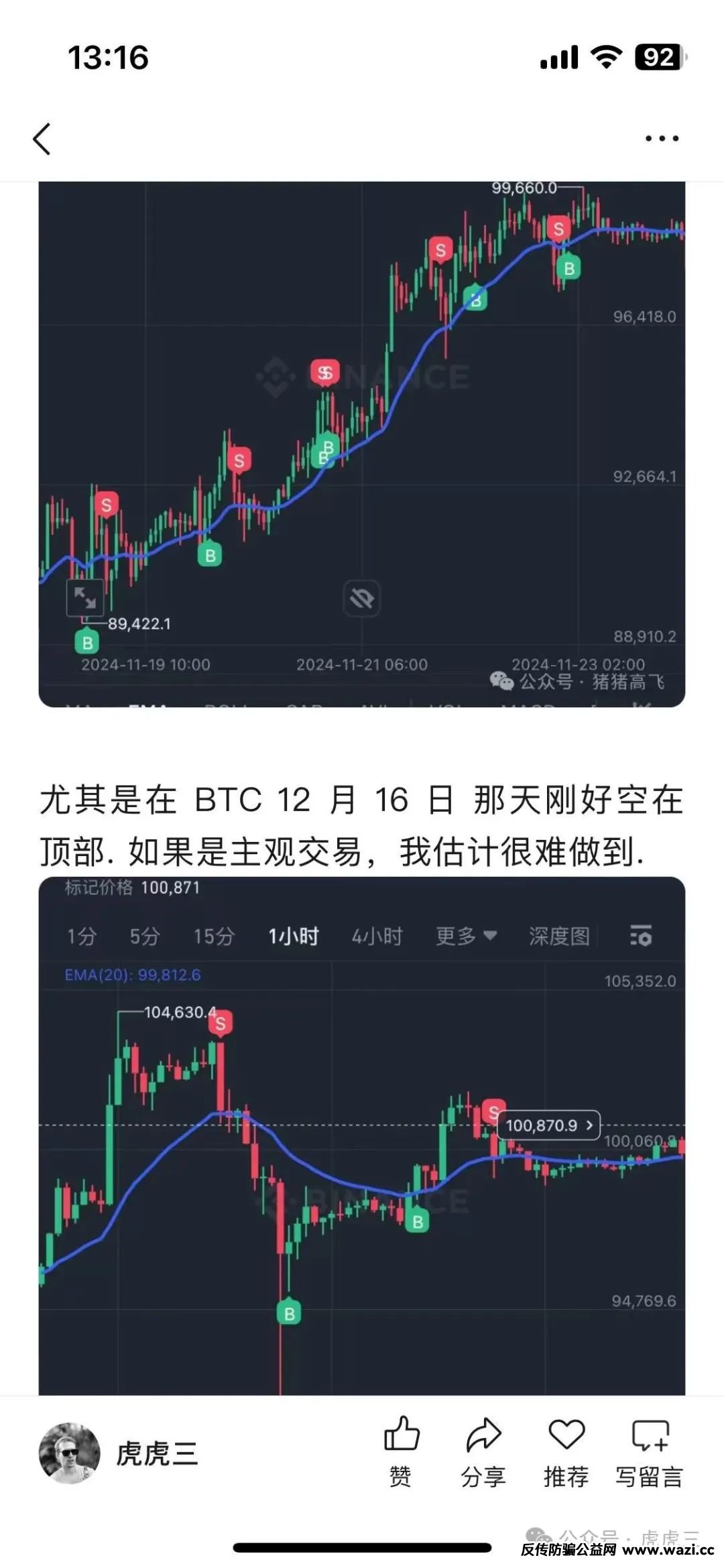Share the article via 分享
This screenshot has height=1568, width=724.
(x=483, y=1452)
